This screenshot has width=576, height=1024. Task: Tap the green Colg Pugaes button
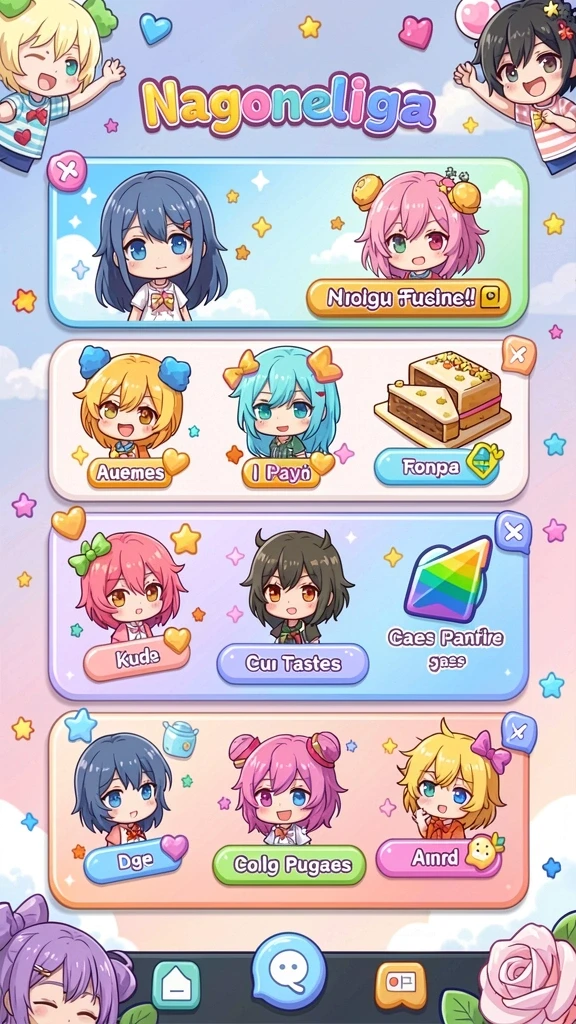click(x=289, y=865)
